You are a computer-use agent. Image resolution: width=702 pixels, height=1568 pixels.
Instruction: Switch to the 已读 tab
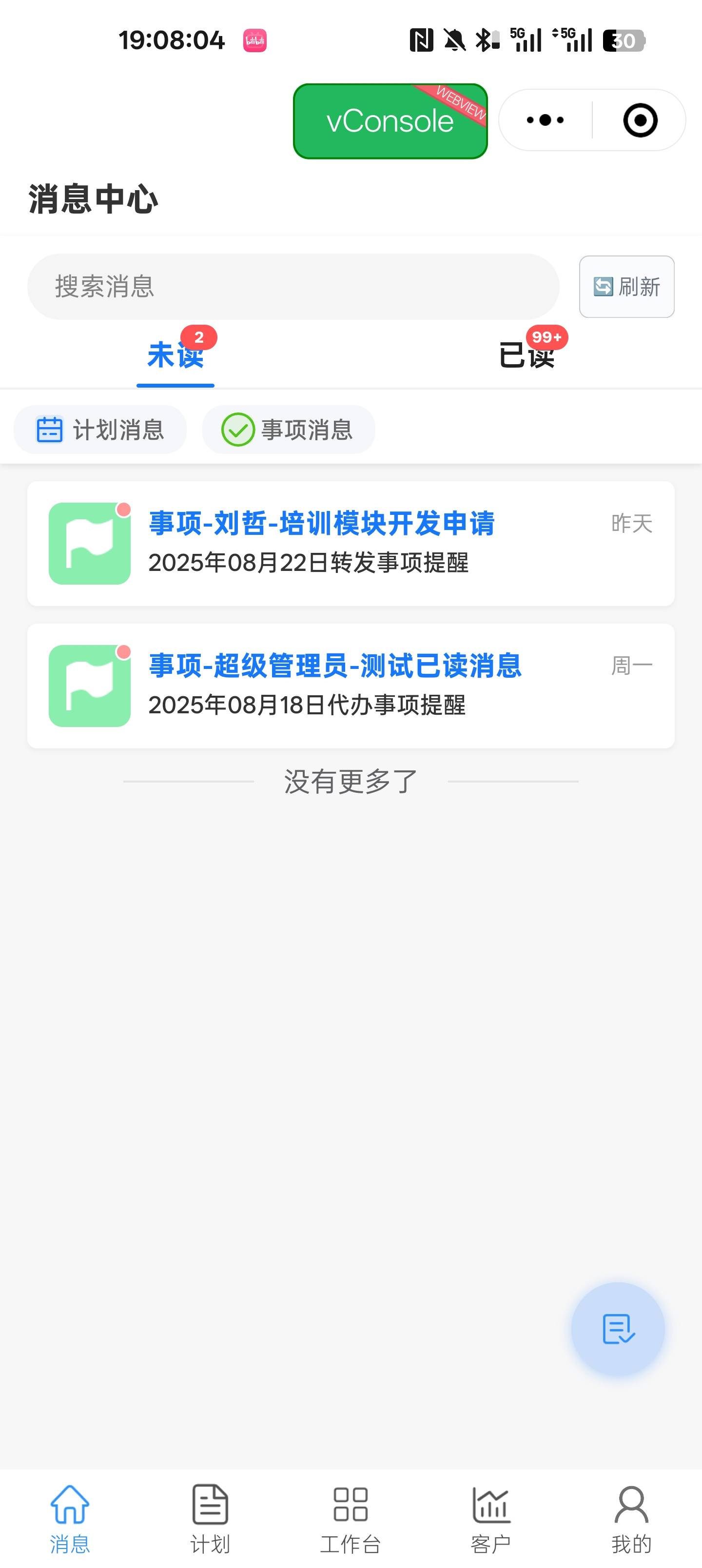tap(526, 355)
